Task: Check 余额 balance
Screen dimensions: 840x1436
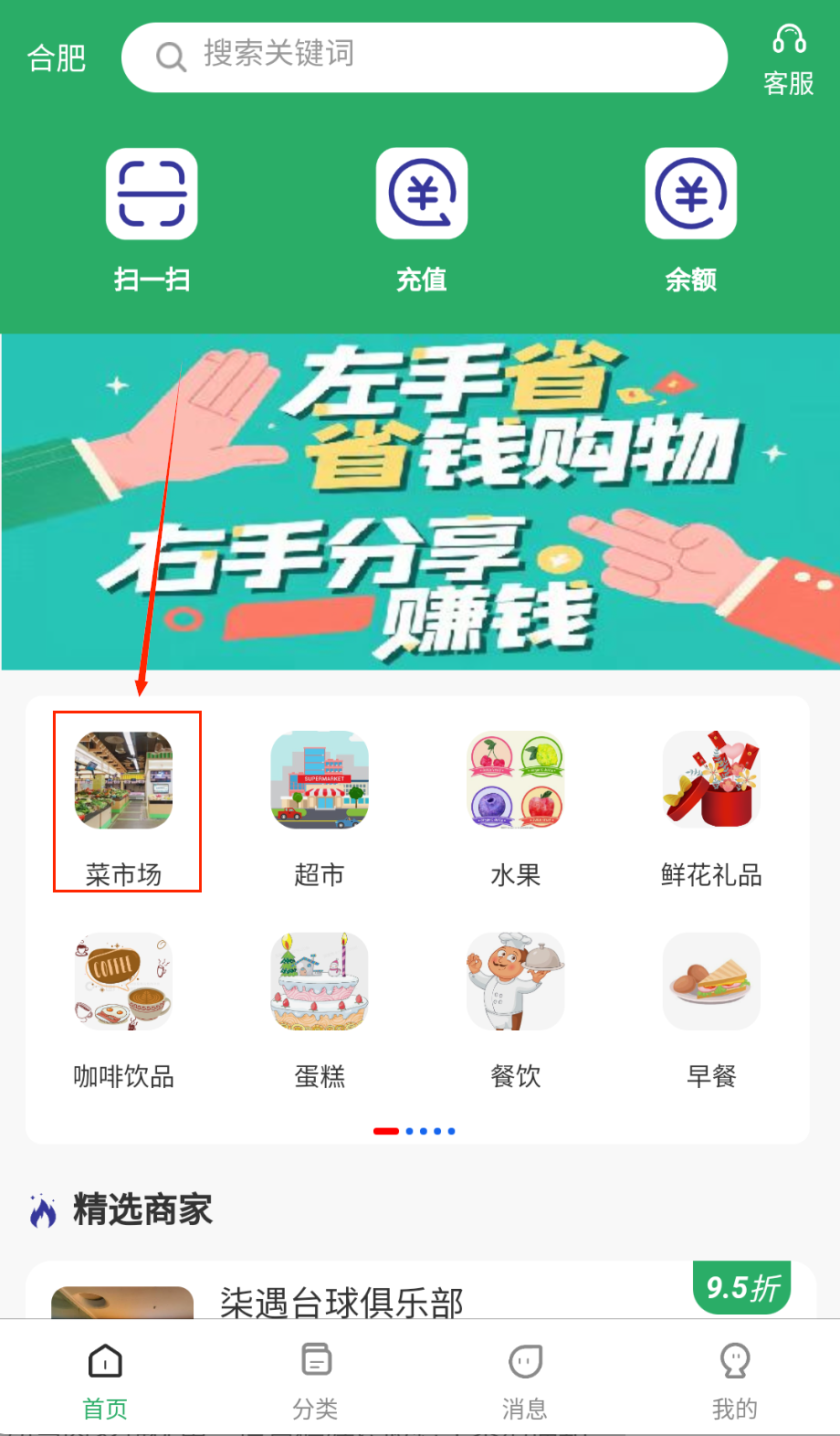Action: pos(691,221)
